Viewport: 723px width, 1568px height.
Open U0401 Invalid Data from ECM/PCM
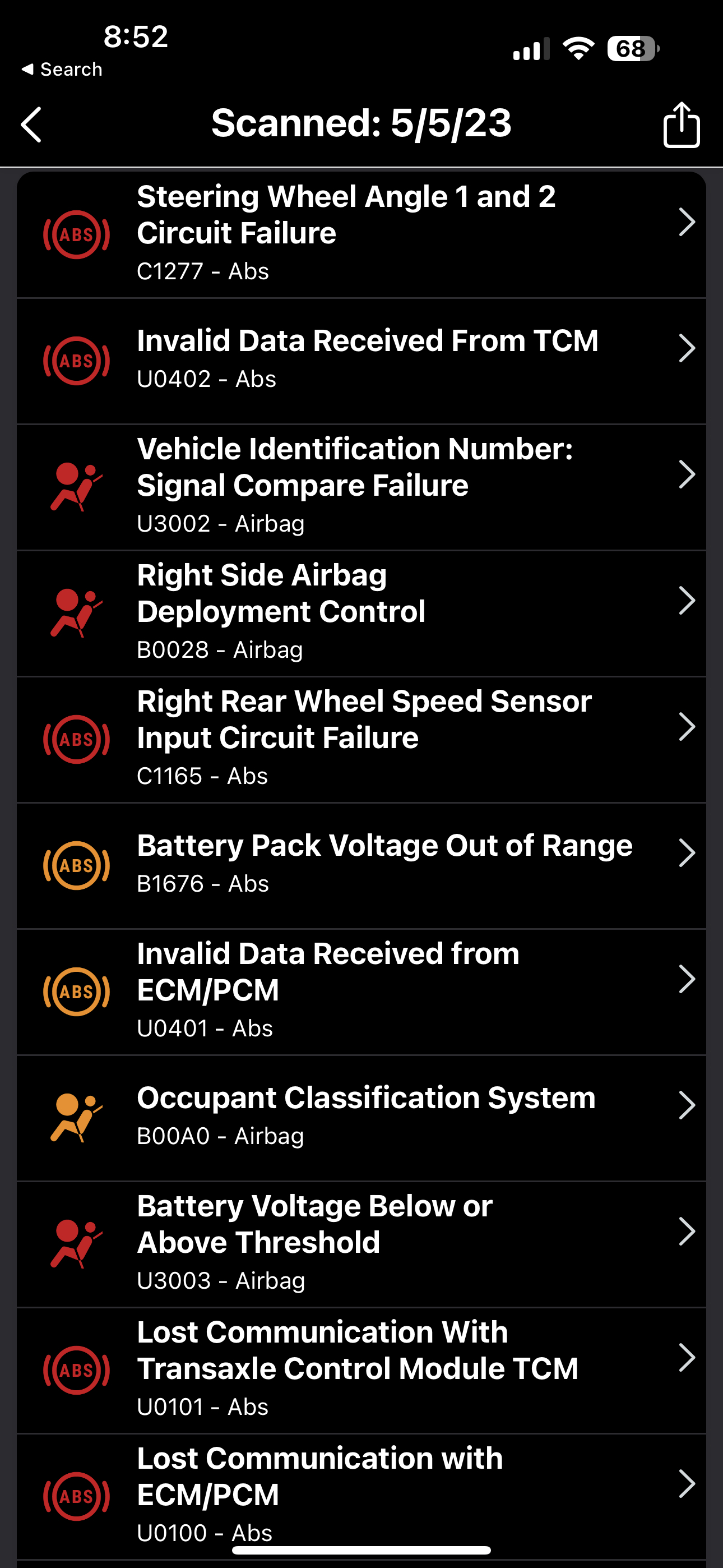pyautogui.click(x=361, y=990)
